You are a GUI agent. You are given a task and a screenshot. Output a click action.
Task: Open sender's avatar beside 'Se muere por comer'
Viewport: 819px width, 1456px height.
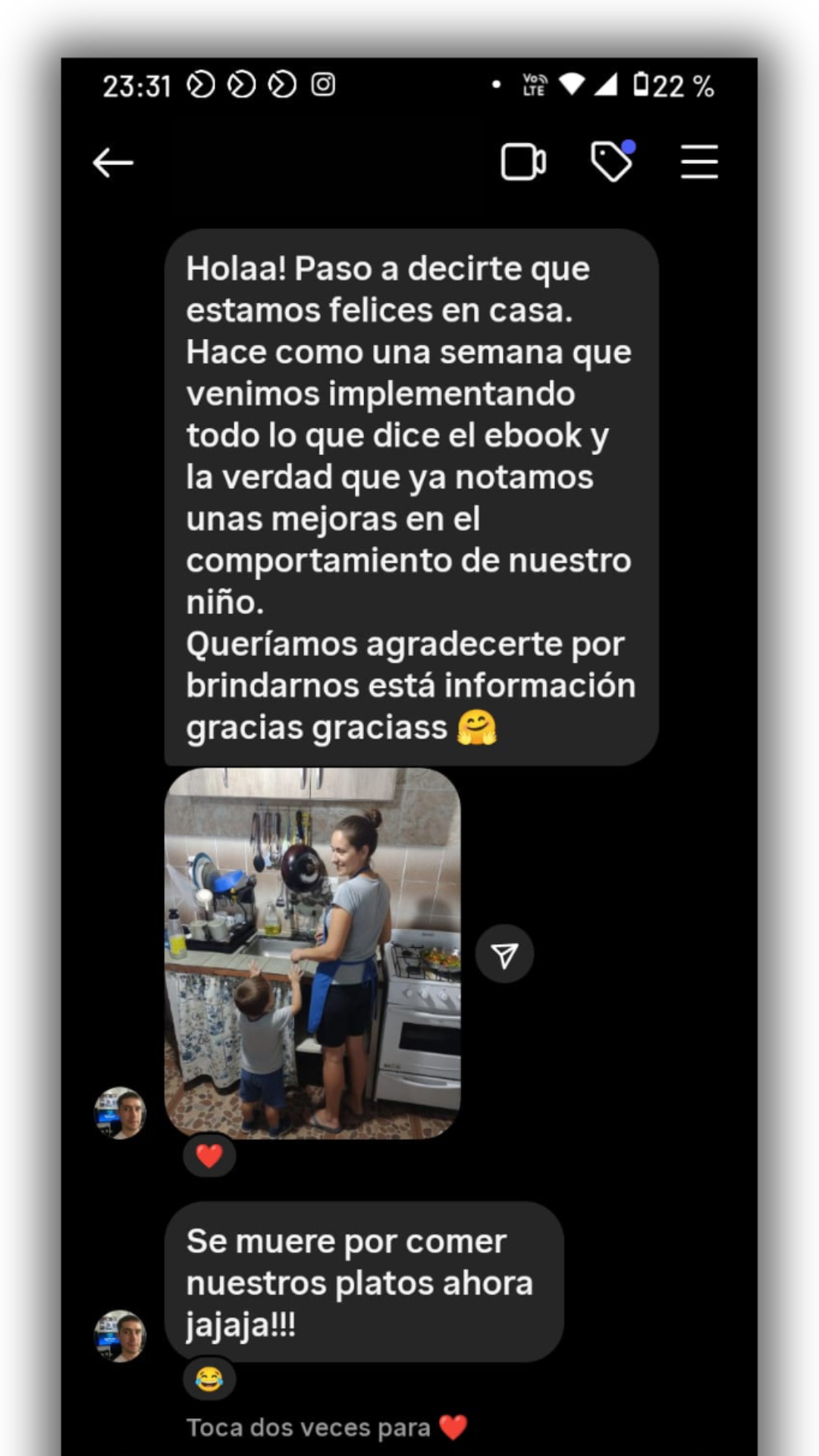120,1335
